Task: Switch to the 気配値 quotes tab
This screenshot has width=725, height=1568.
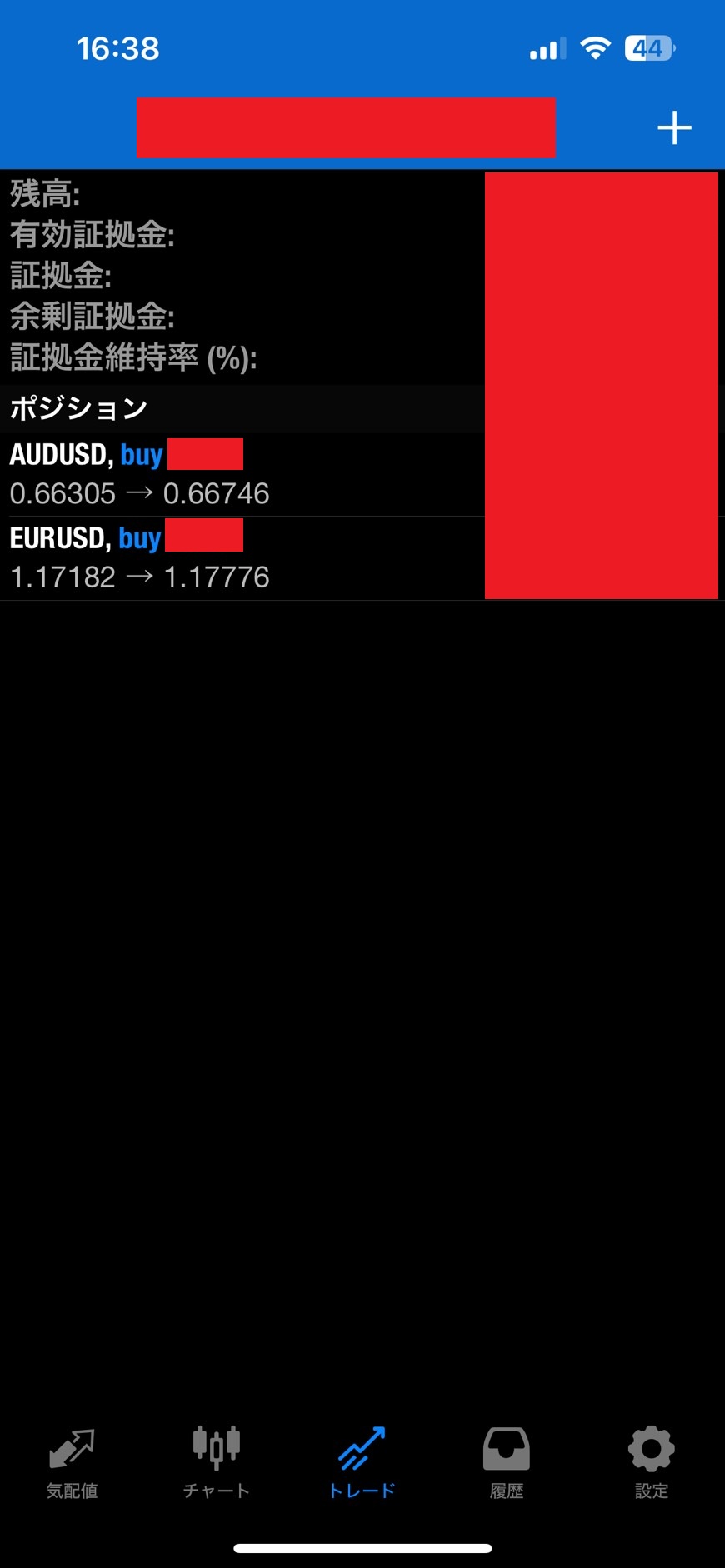Action: point(72,1463)
